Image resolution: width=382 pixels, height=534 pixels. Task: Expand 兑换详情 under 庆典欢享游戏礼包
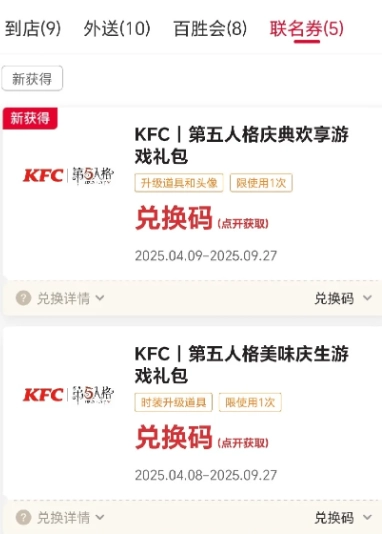(60, 298)
